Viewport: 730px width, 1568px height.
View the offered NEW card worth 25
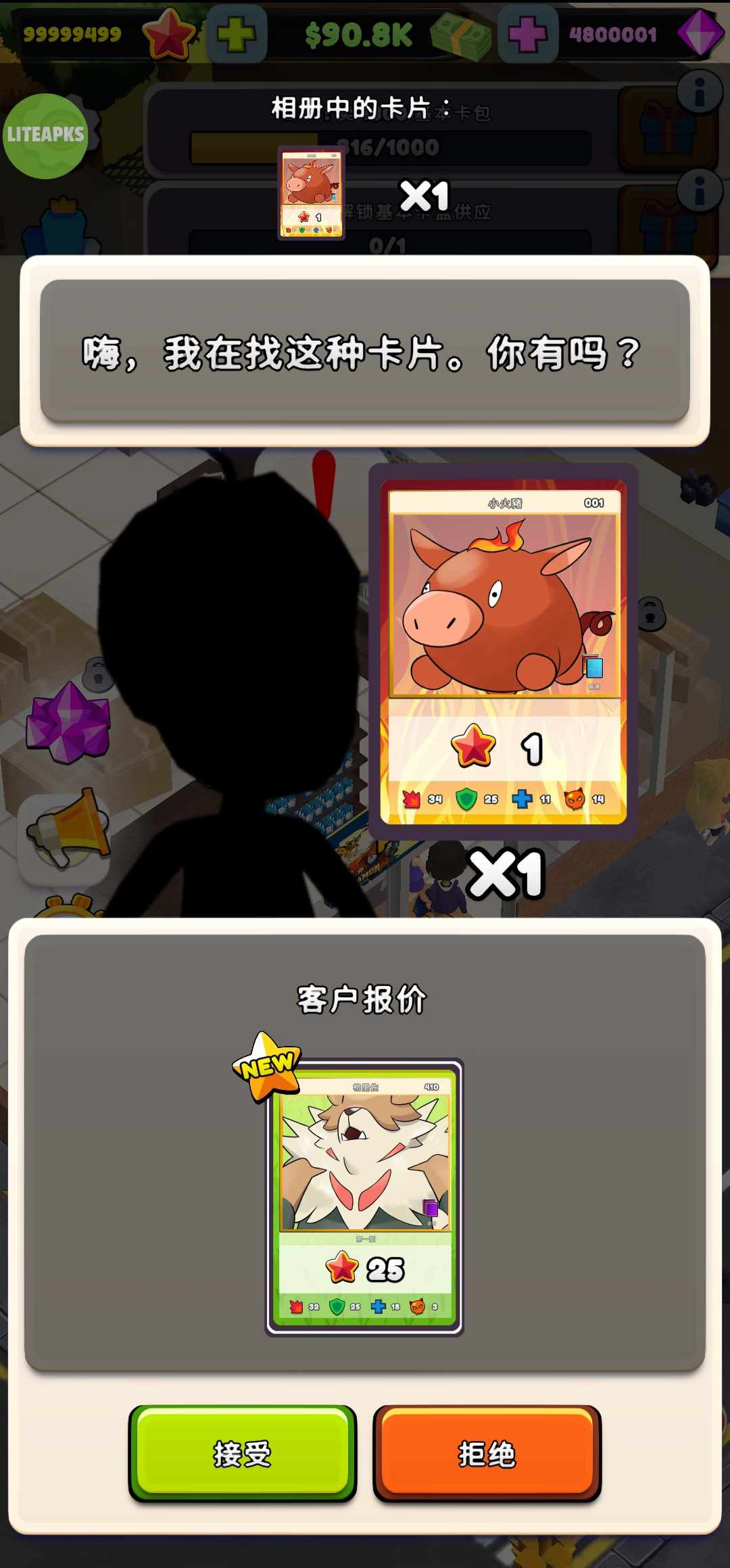(364, 1196)
